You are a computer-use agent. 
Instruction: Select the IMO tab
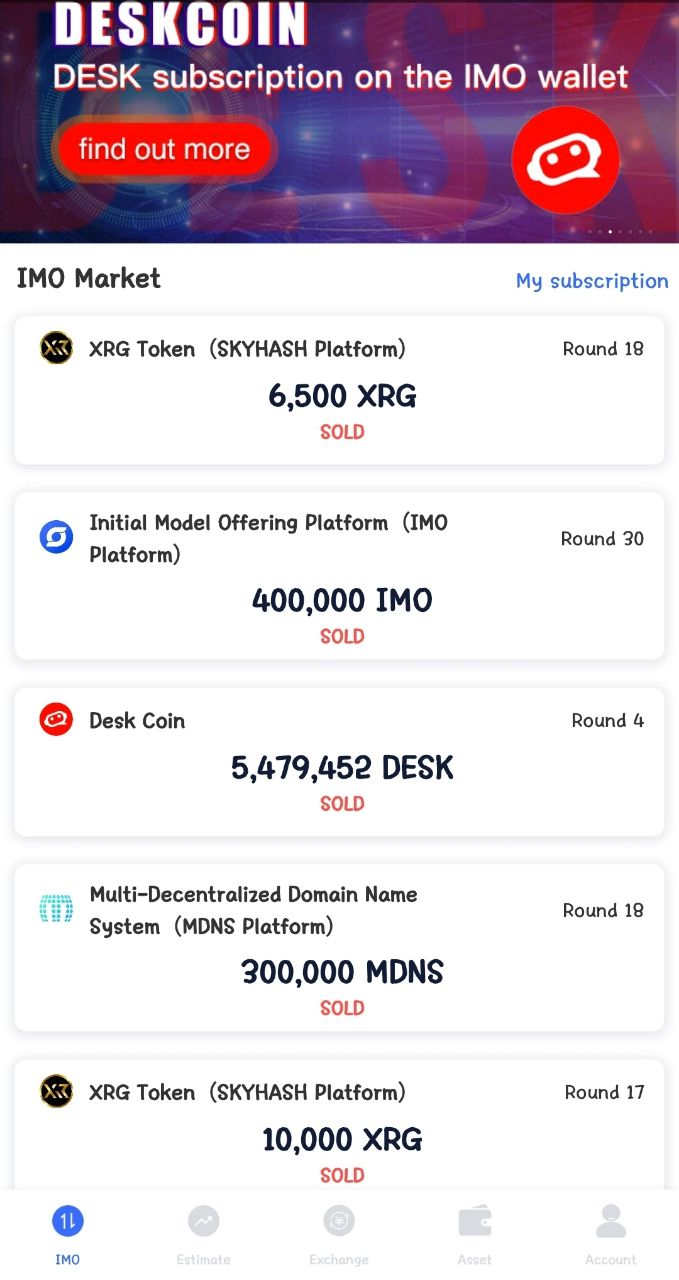click(68, 1235)
